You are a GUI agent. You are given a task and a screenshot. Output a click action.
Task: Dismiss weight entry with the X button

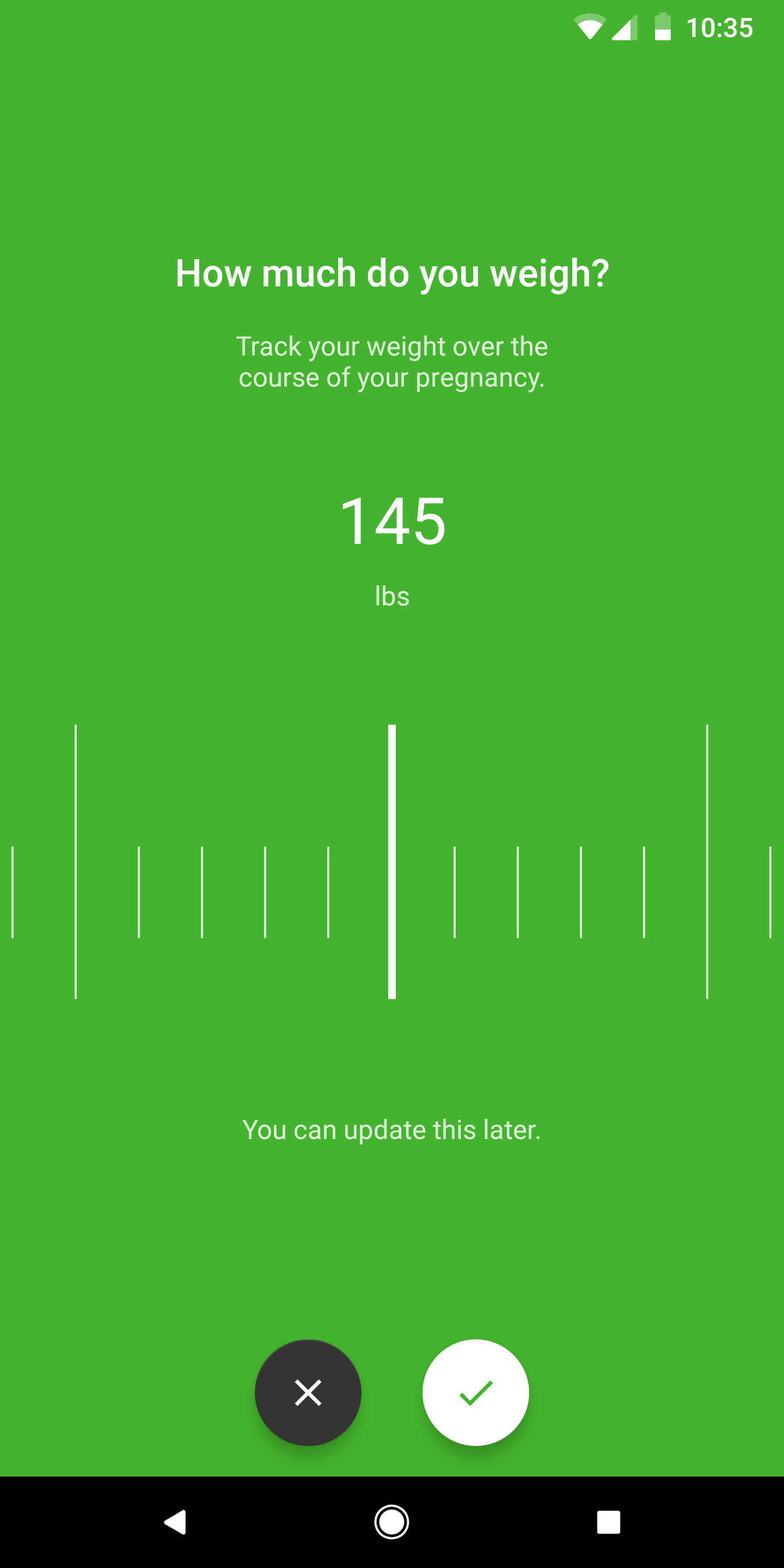(308, 1392)
